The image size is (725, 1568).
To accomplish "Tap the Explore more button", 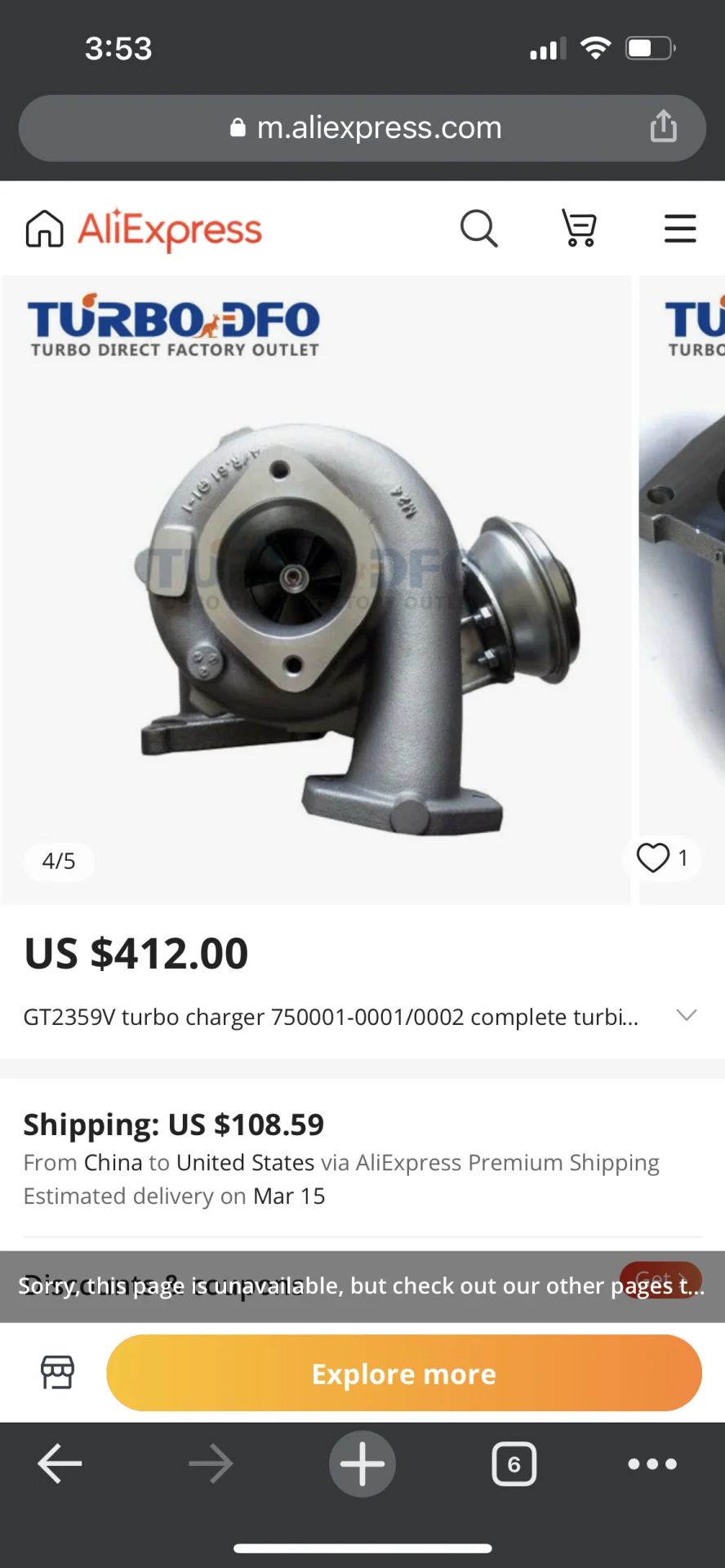I will [403, 1374].
